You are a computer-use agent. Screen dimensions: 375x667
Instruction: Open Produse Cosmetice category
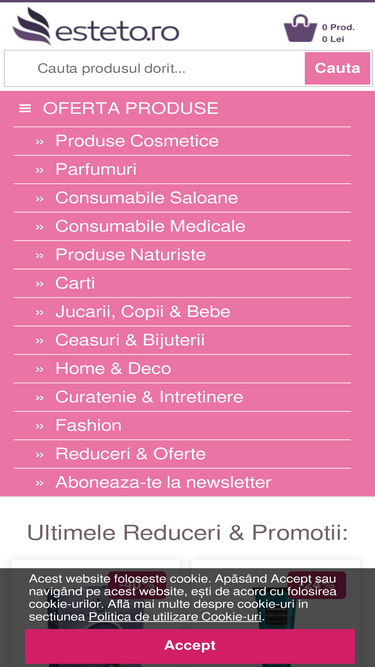pyautogui.click(x=182, y=141)
